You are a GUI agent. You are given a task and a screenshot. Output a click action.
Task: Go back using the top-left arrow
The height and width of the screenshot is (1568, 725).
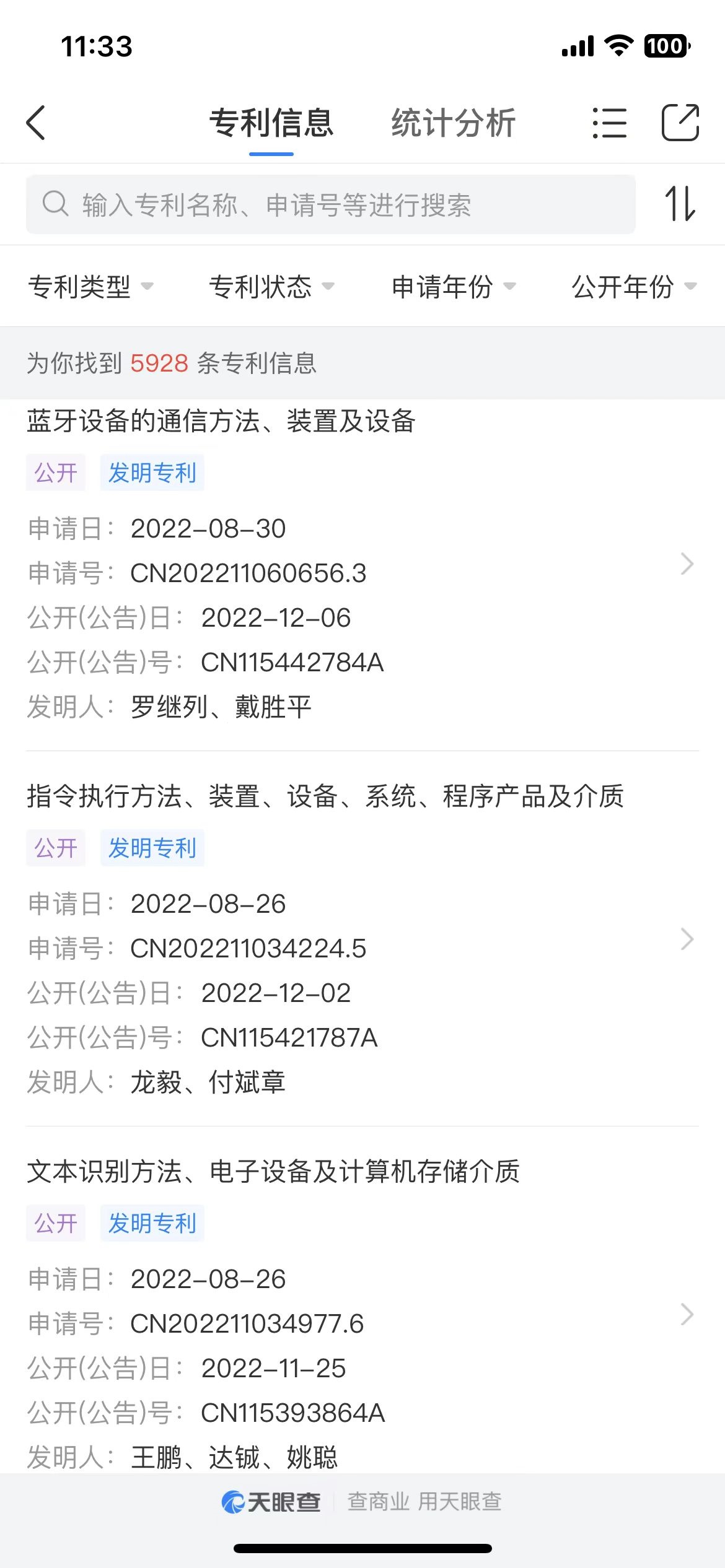(x=36, y=123)
